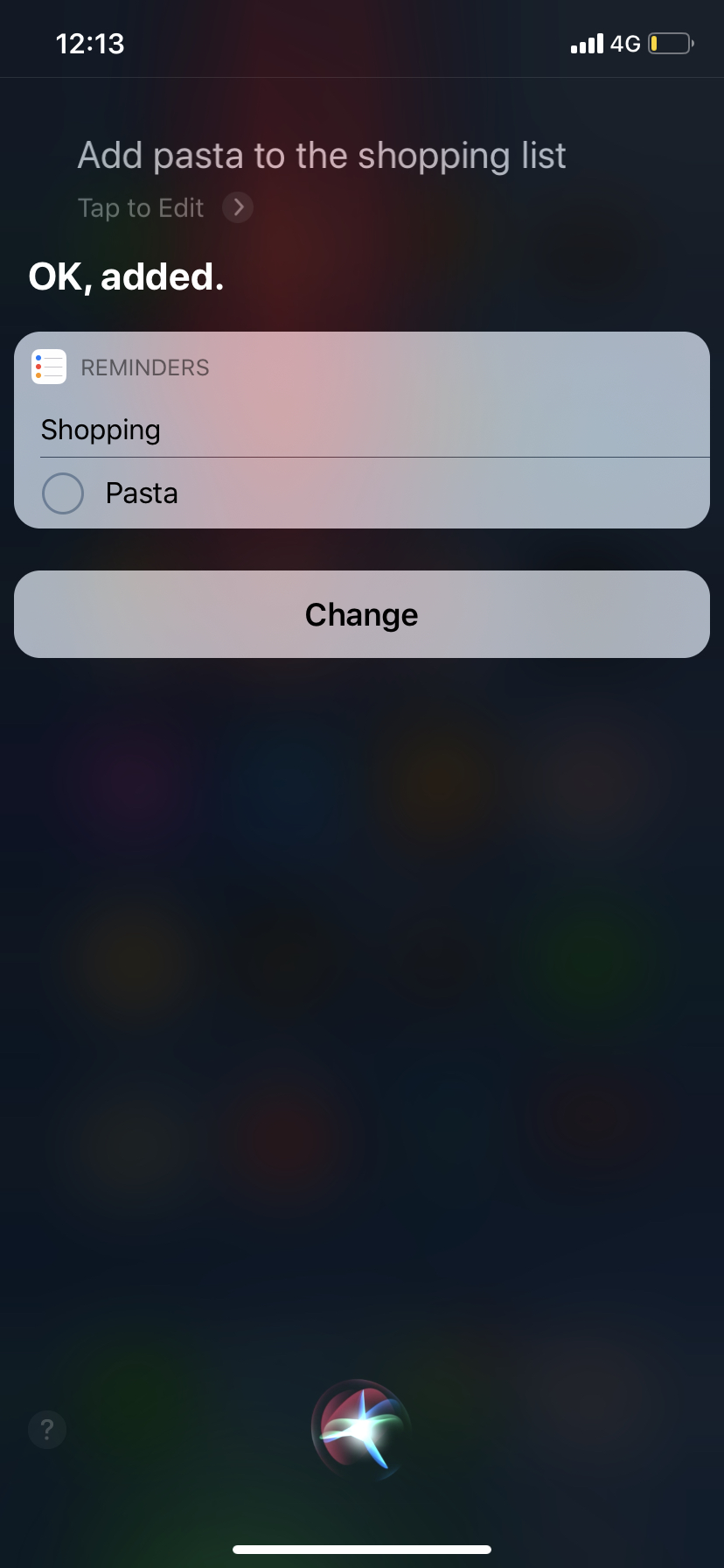Open Siri help question mark
Screen dimensions: 724x1568
47,1430
